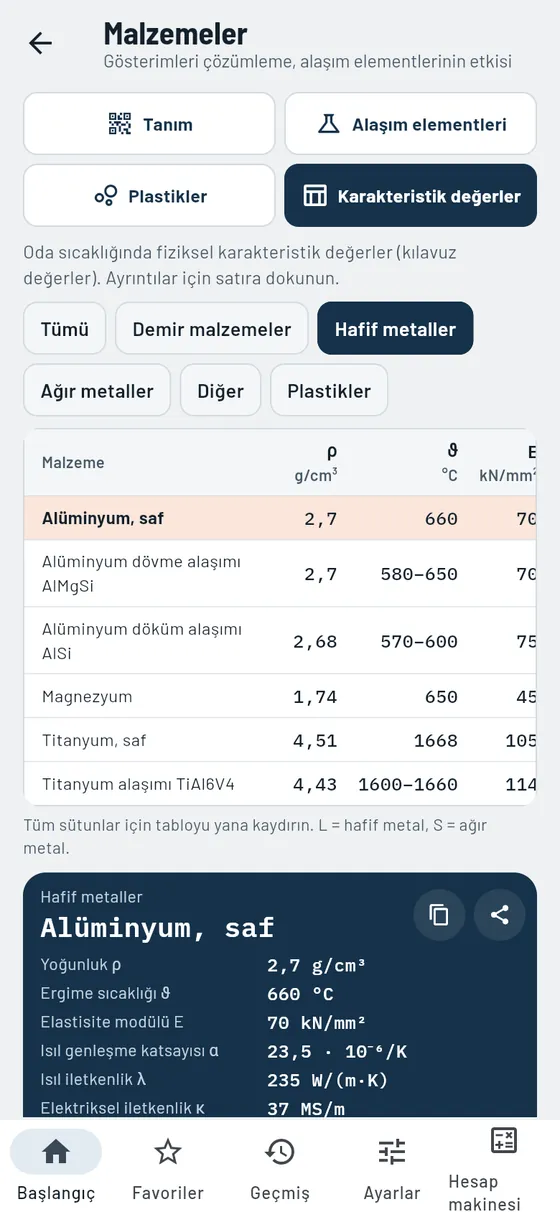Open the Alüminyum dövme alaşımı AlMgSi row

point(280,574)
